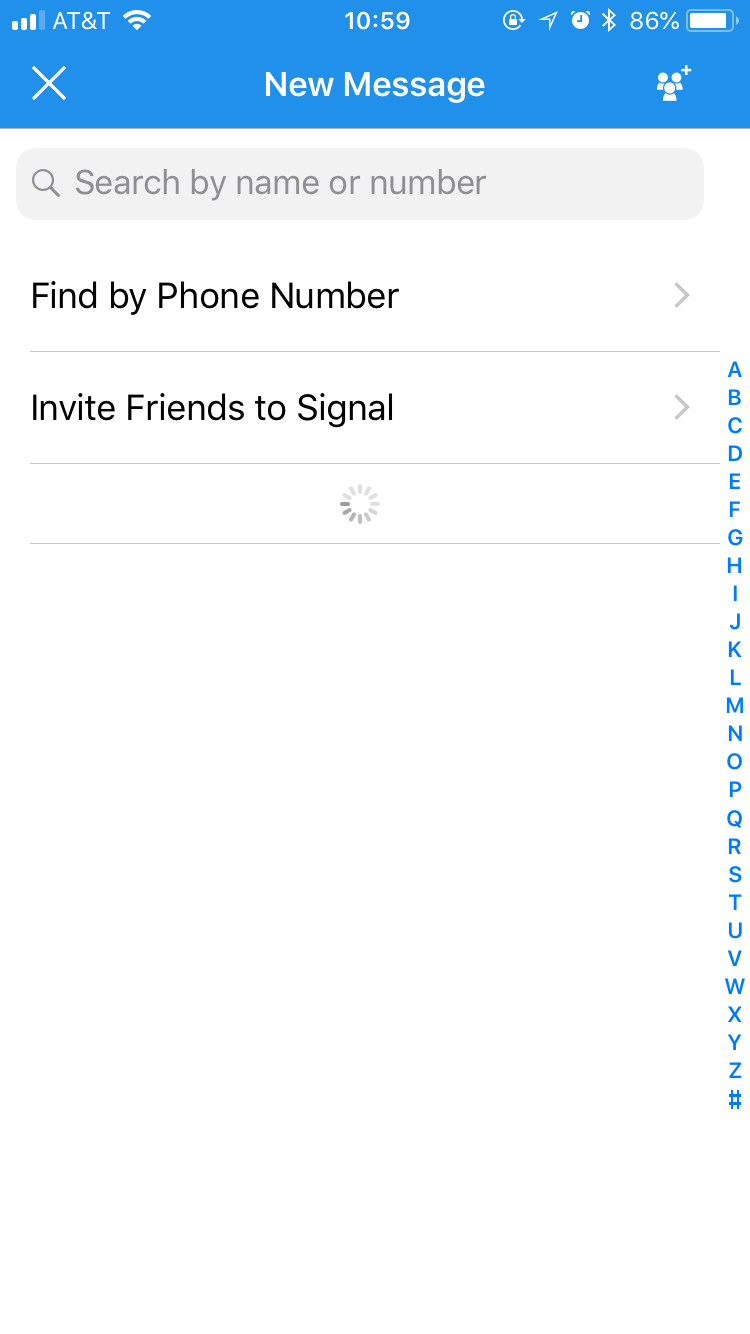
Task: Open Invite Friends to Signal
Action: [x=212, y=407]
